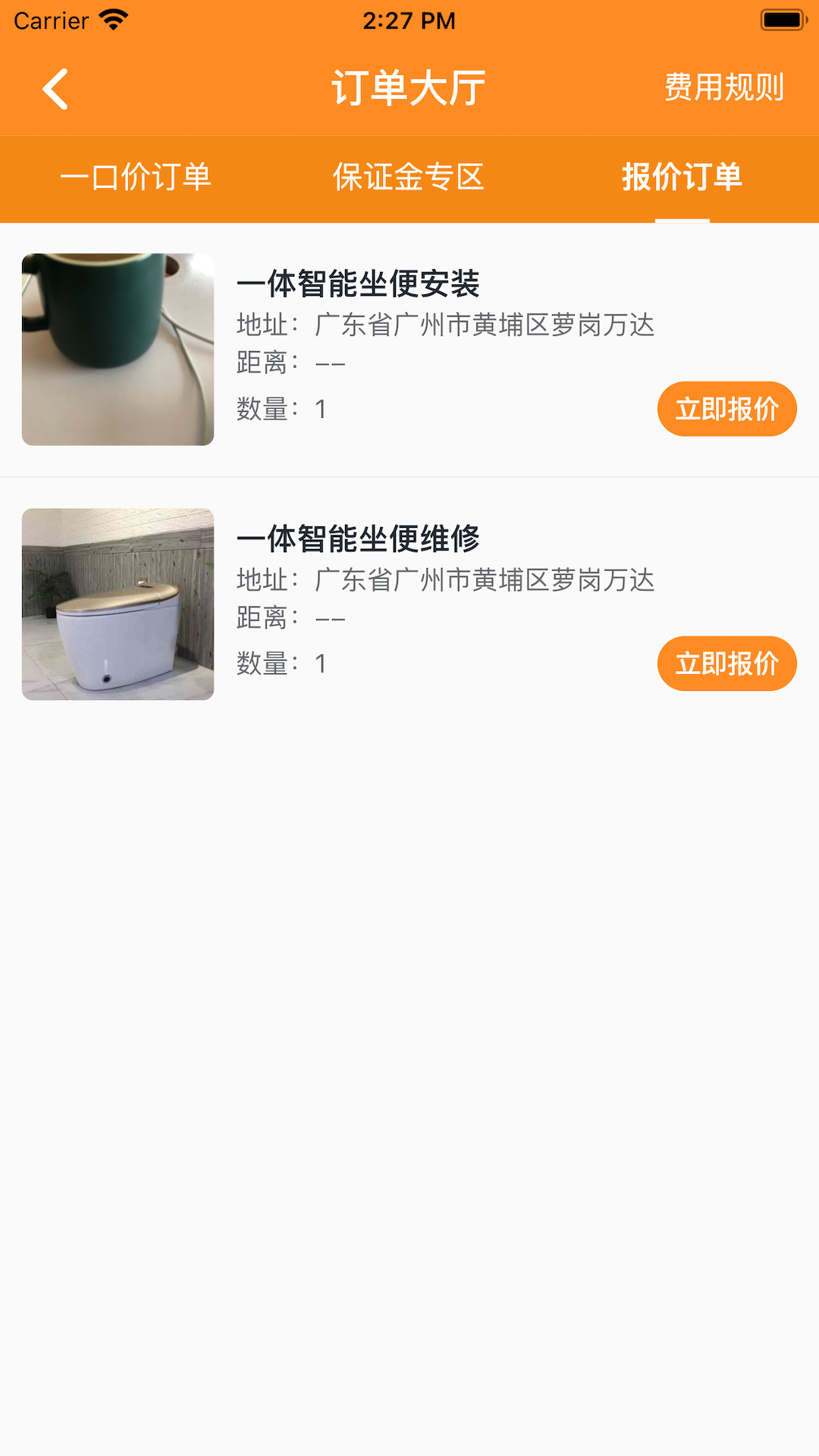Open the 一体智能坐便维修 order photo
819x1456 pixels.
pyautogui.click(x=118, y=604)
